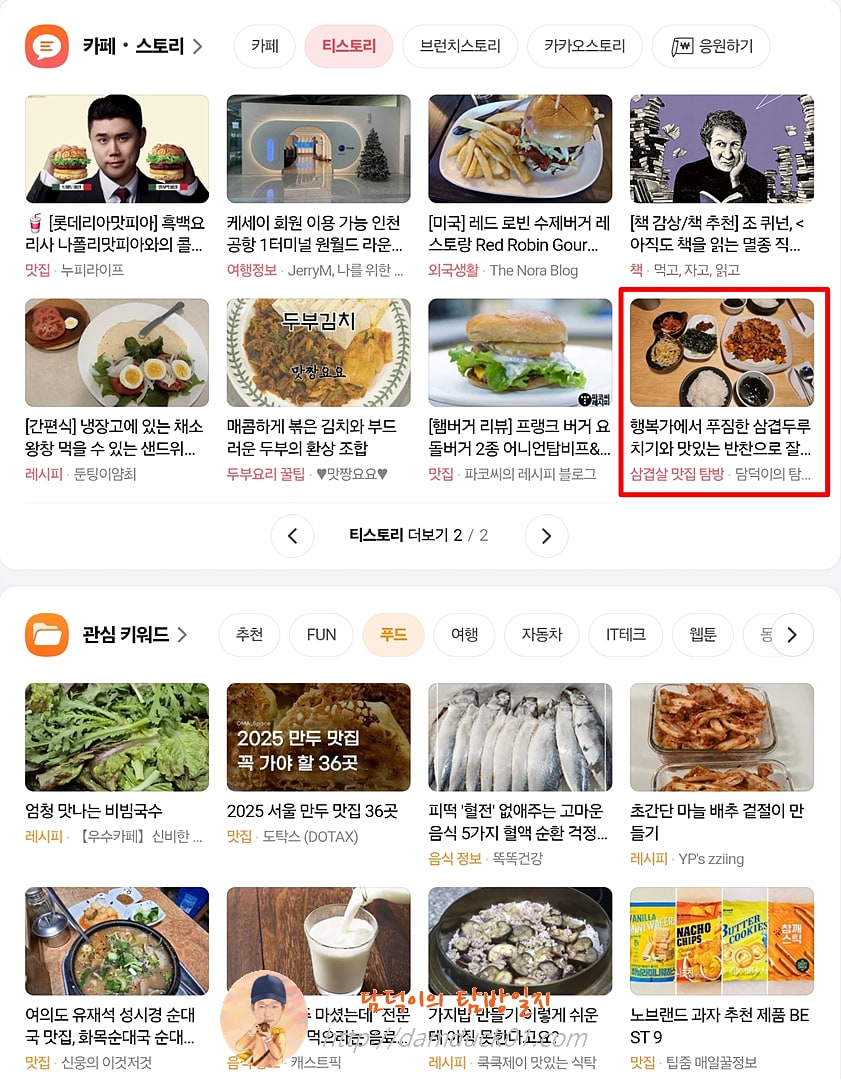Click the megaphone icon on 응원하기 button
The width and height of the screenshot is (841, 1080).
[x=683, y=46]
